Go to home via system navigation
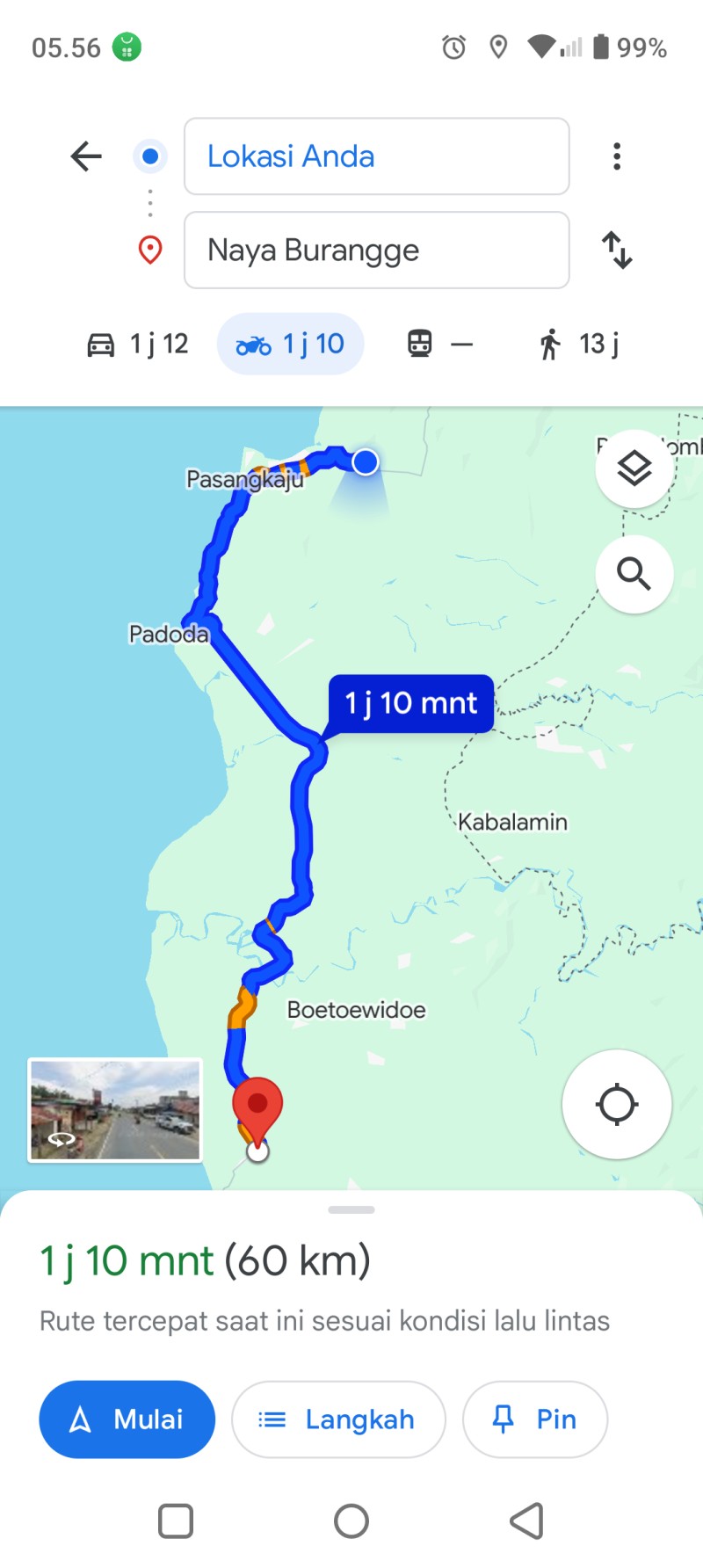Image resolution: width=703 pixels, height=1568 pixels. click(x=351, y=1521)
